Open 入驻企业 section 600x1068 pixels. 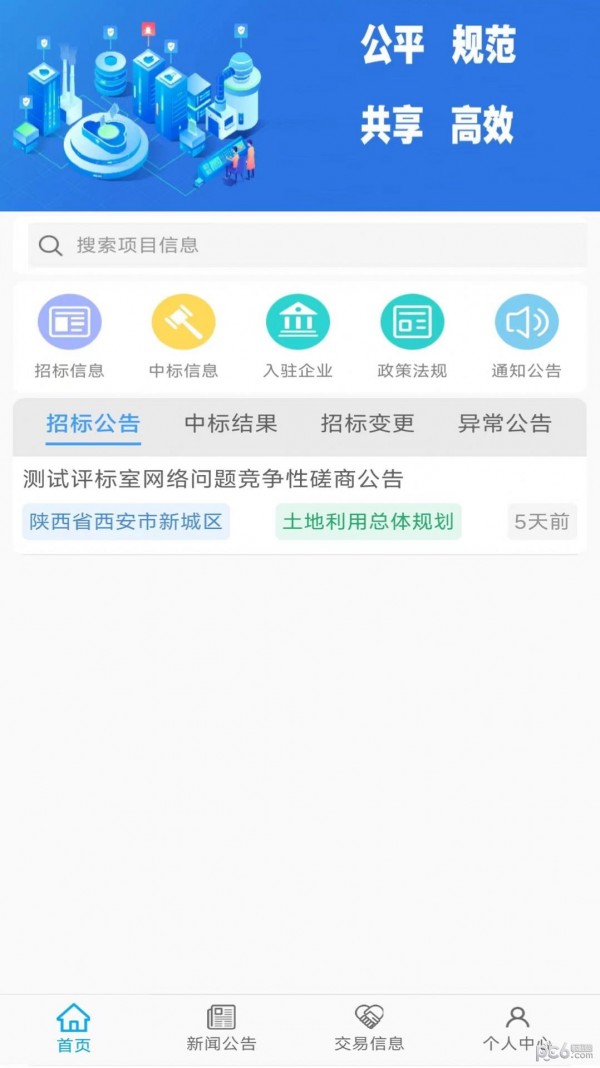[298, 336]
